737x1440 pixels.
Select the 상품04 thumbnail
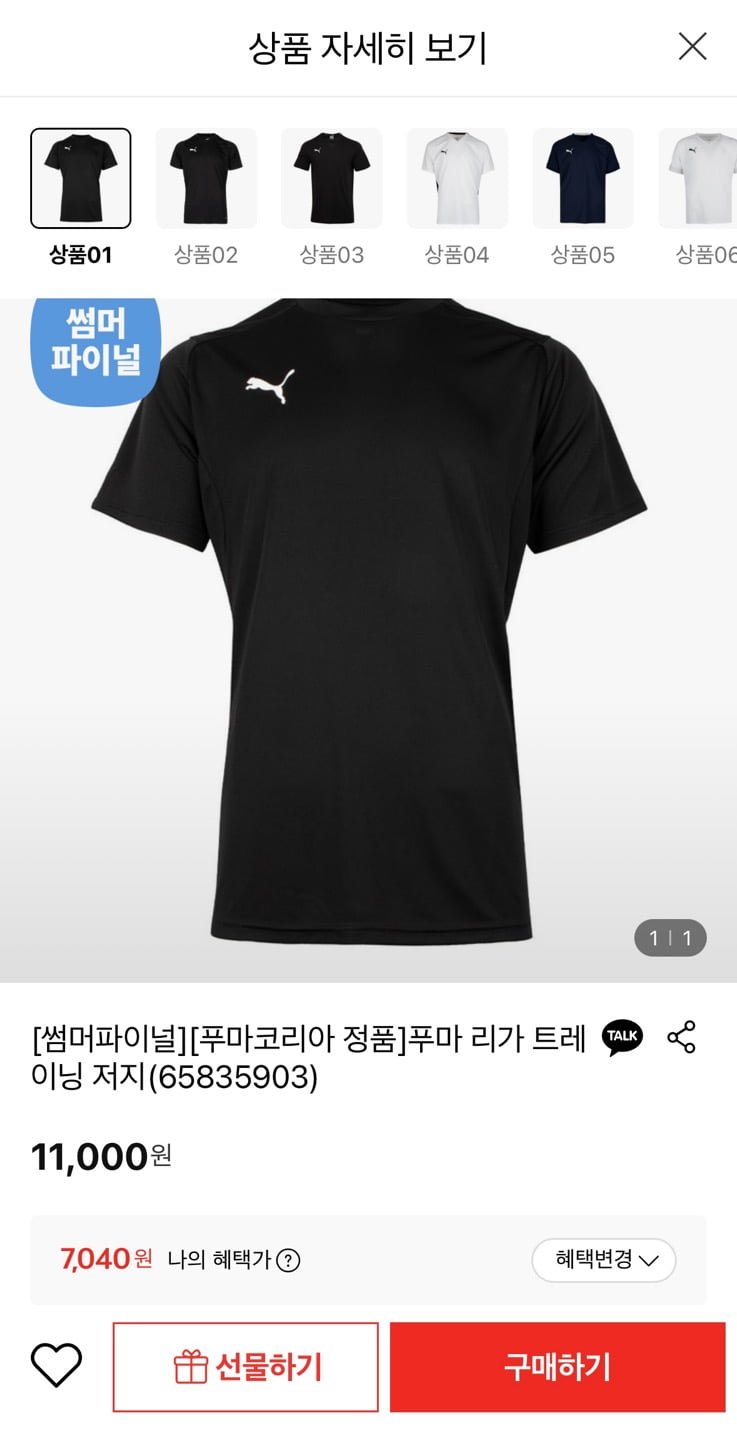coord(457,178)
